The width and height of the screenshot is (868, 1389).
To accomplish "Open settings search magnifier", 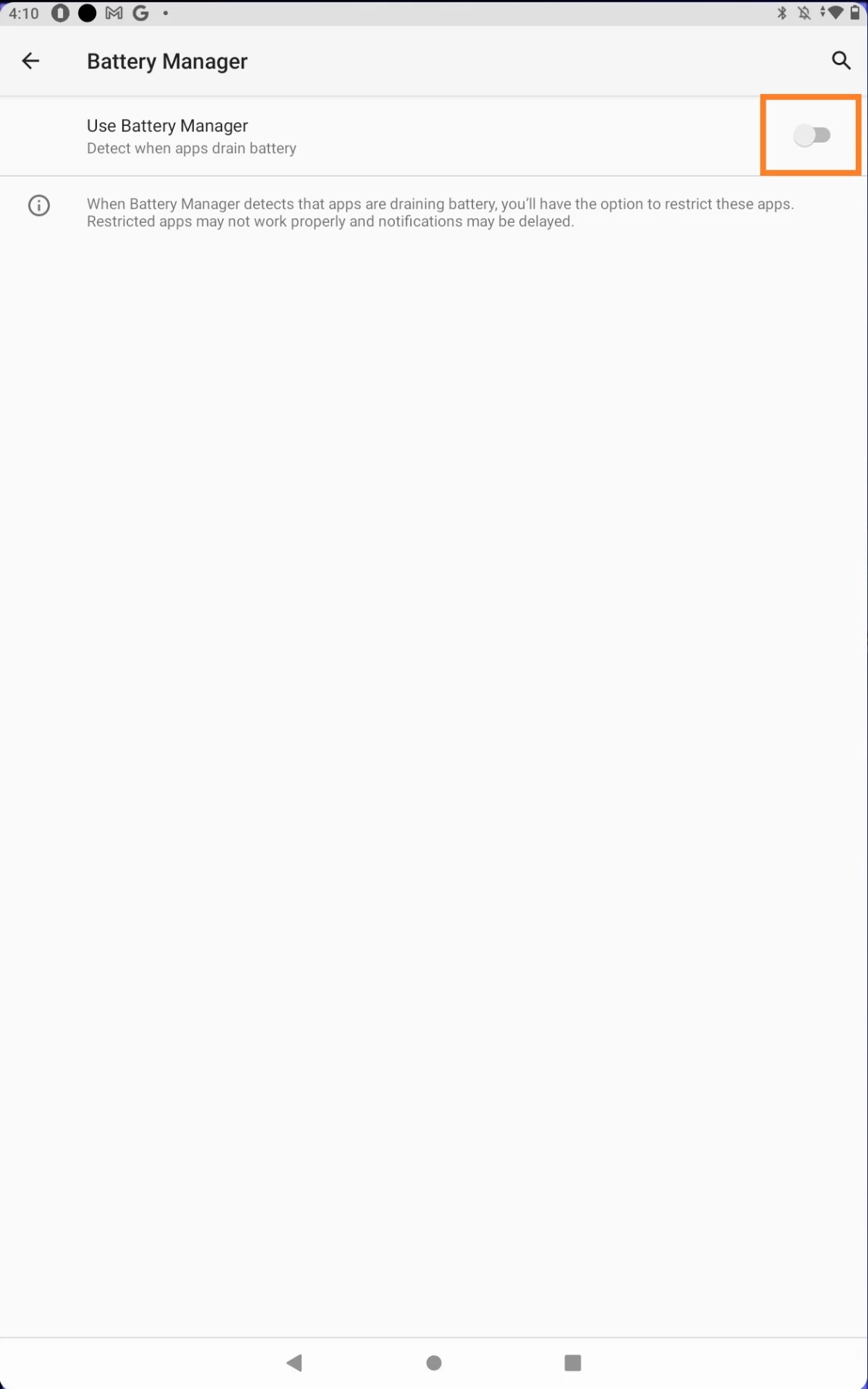I will tap(841, 61).
